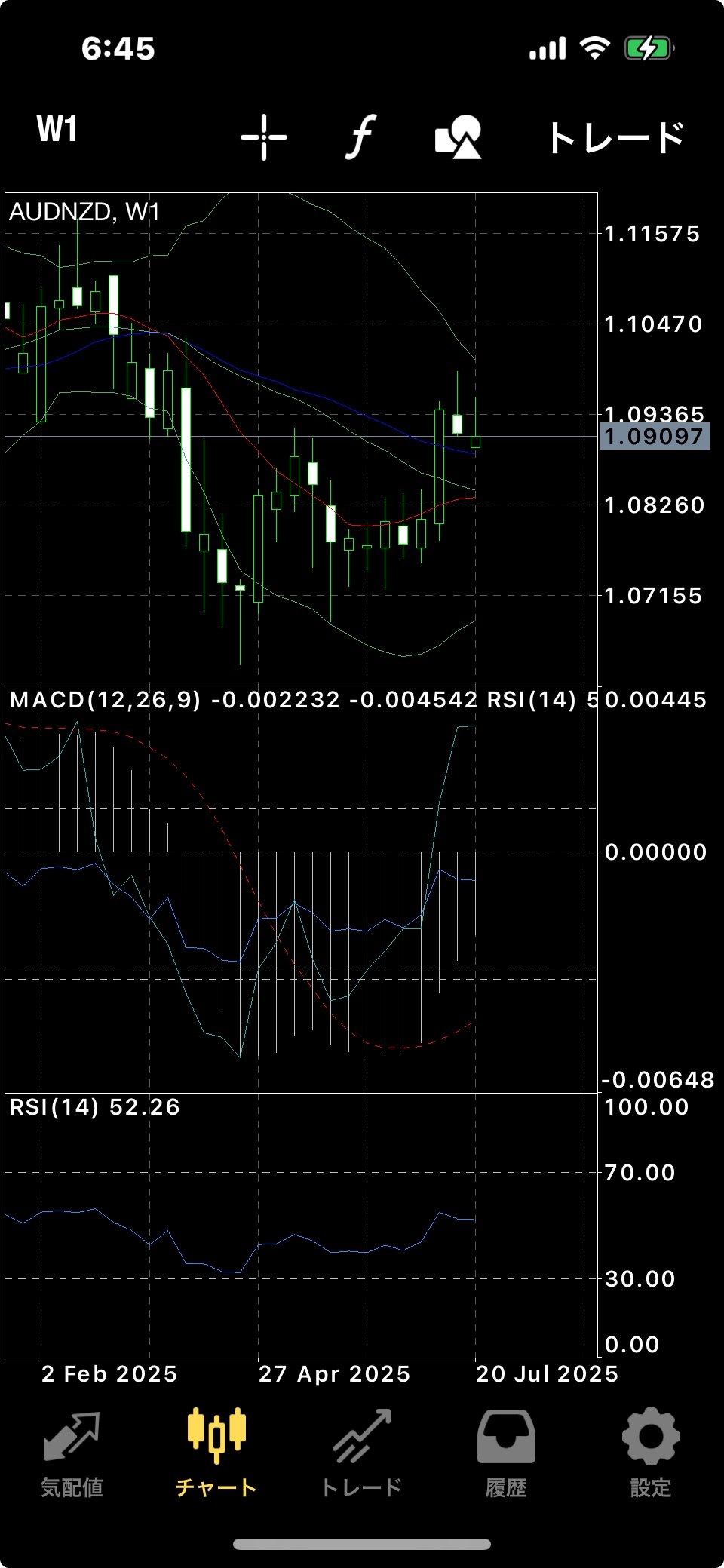Open the indicators function menu
Image resolution: width=724 pixels, height=1568 pixels.
pyautogui.click(x=362, y=137)
